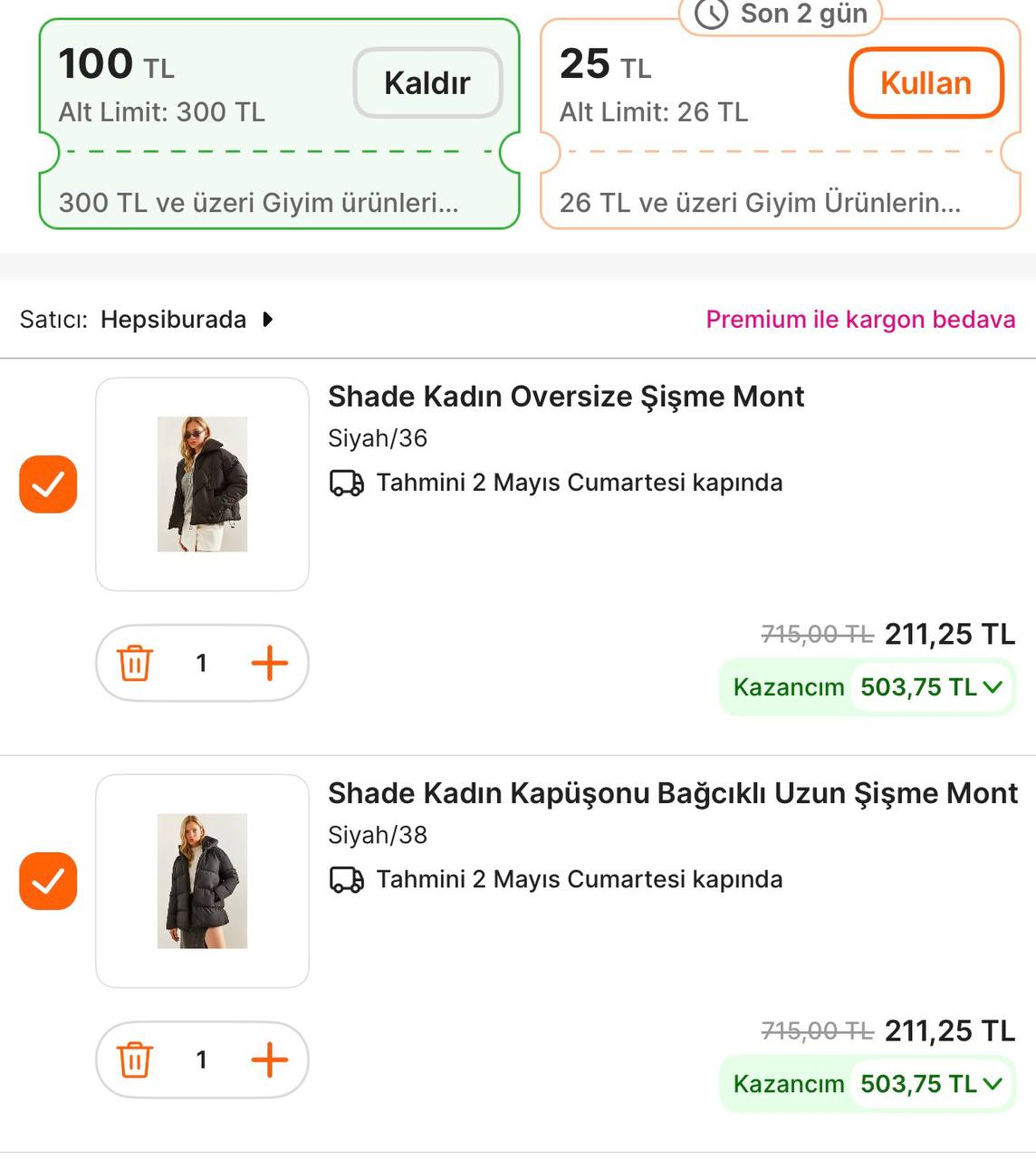Image resolution: width=1036 pixels, height=1159 pixels.
Task: Expand the Satıcı Hepsiburada seller details arrow
Action: click(266, 320)
